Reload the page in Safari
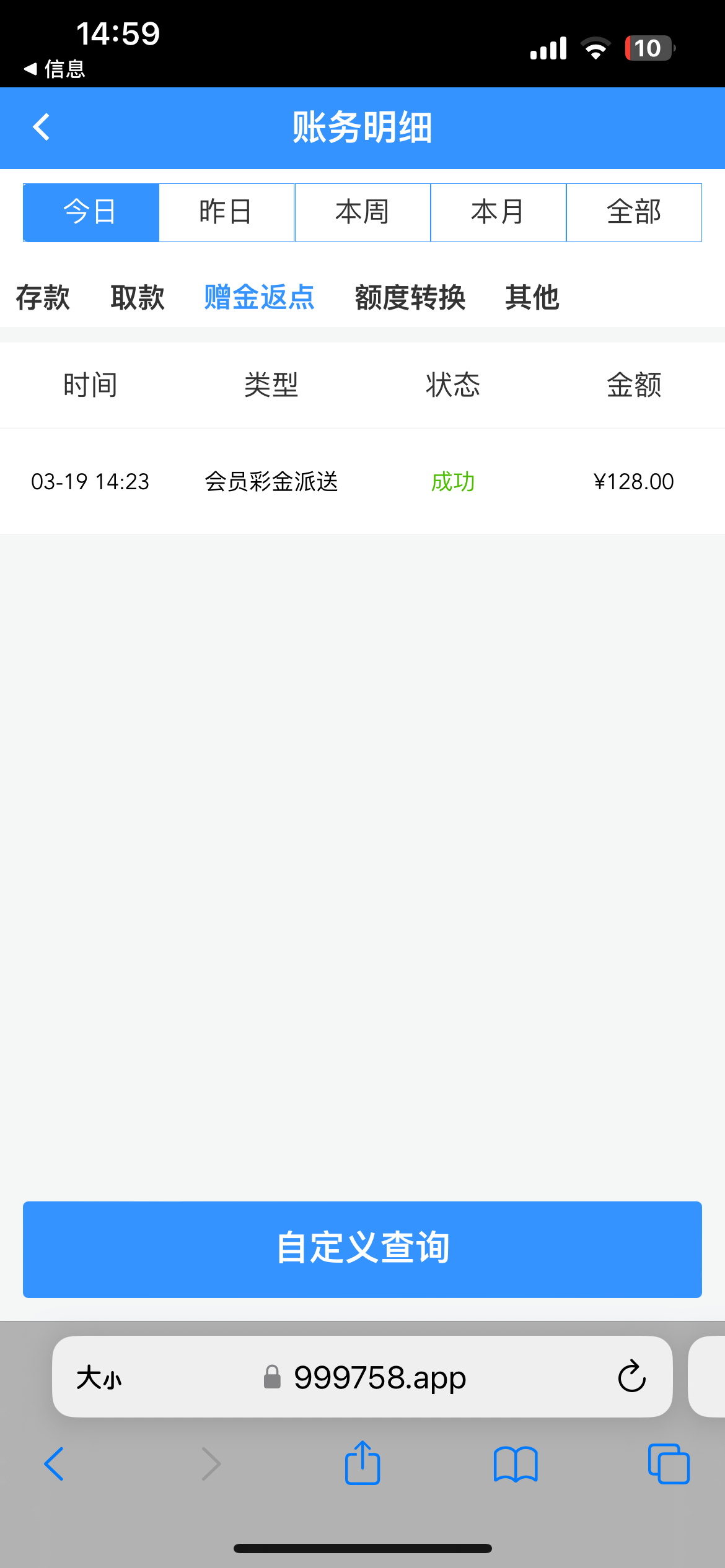 tap(631, 1377)
